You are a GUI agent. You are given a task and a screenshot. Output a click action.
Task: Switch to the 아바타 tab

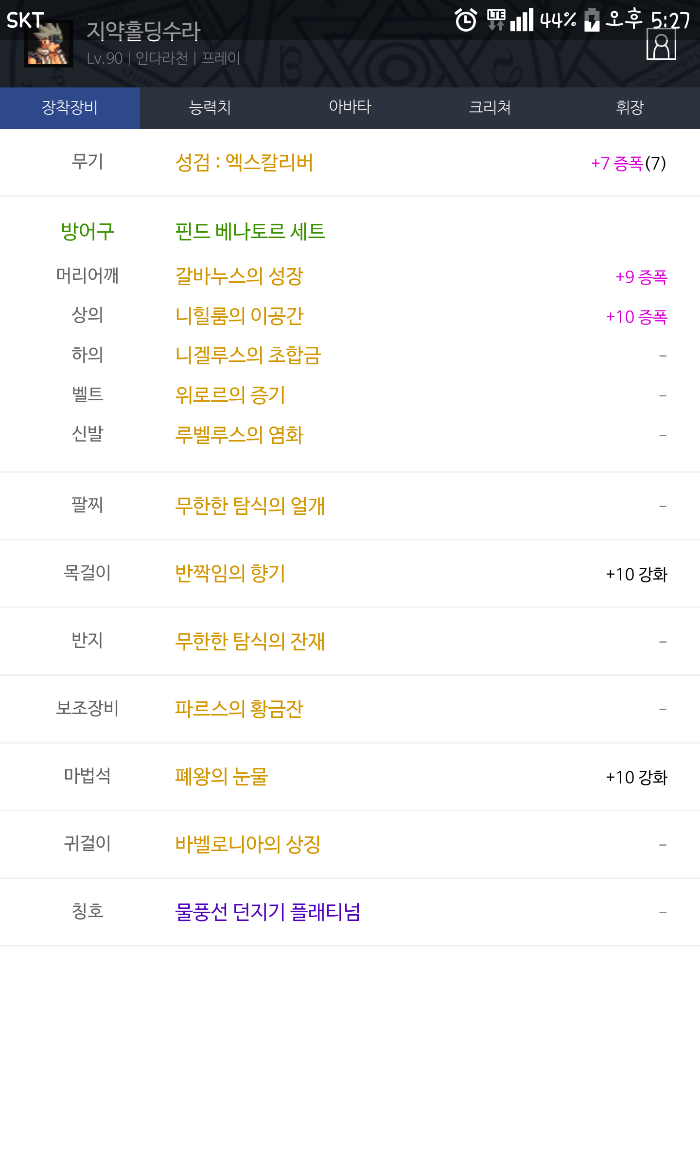[x=350, y=108]
